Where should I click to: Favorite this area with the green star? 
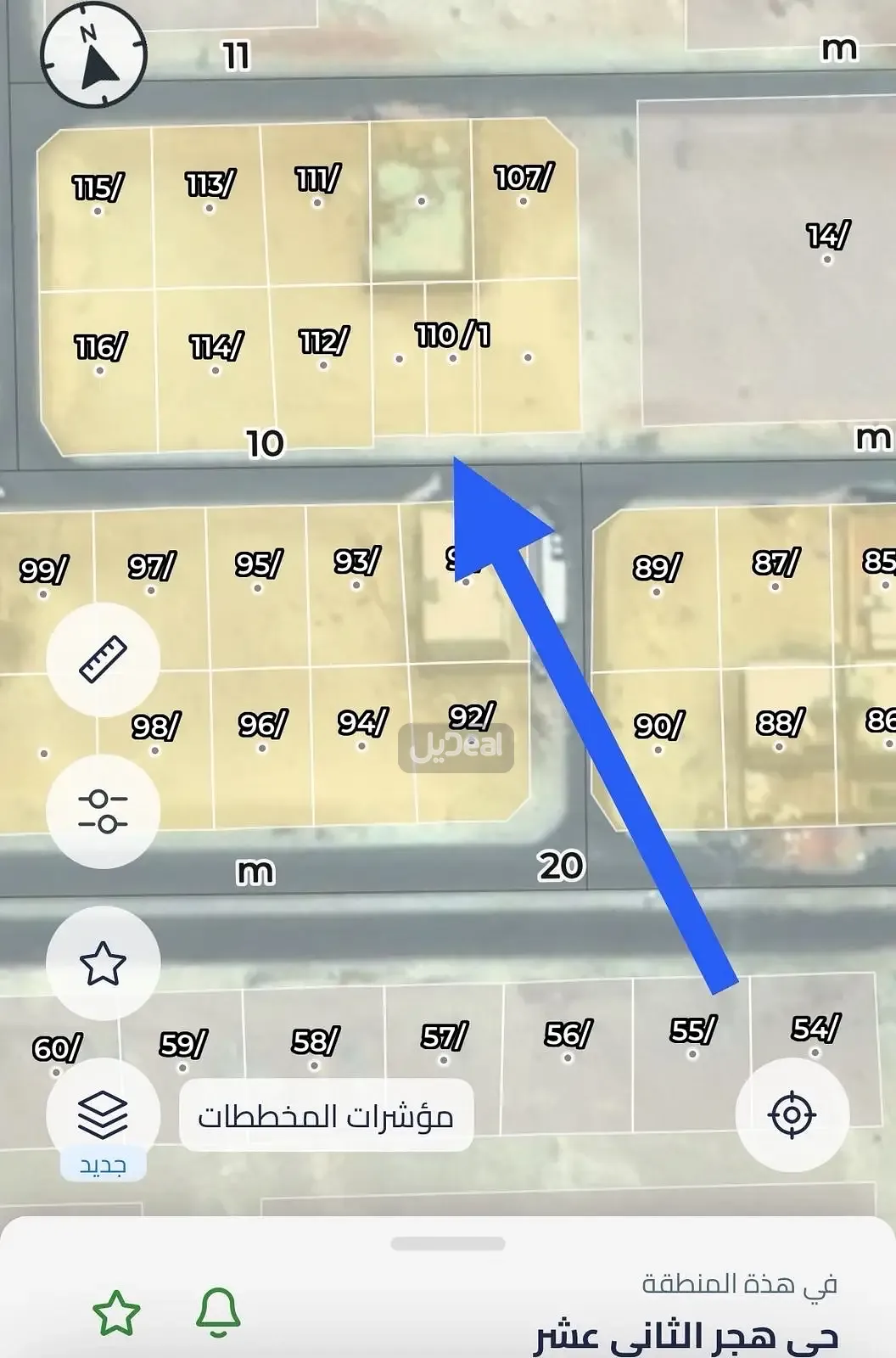tap(116, 1312)
